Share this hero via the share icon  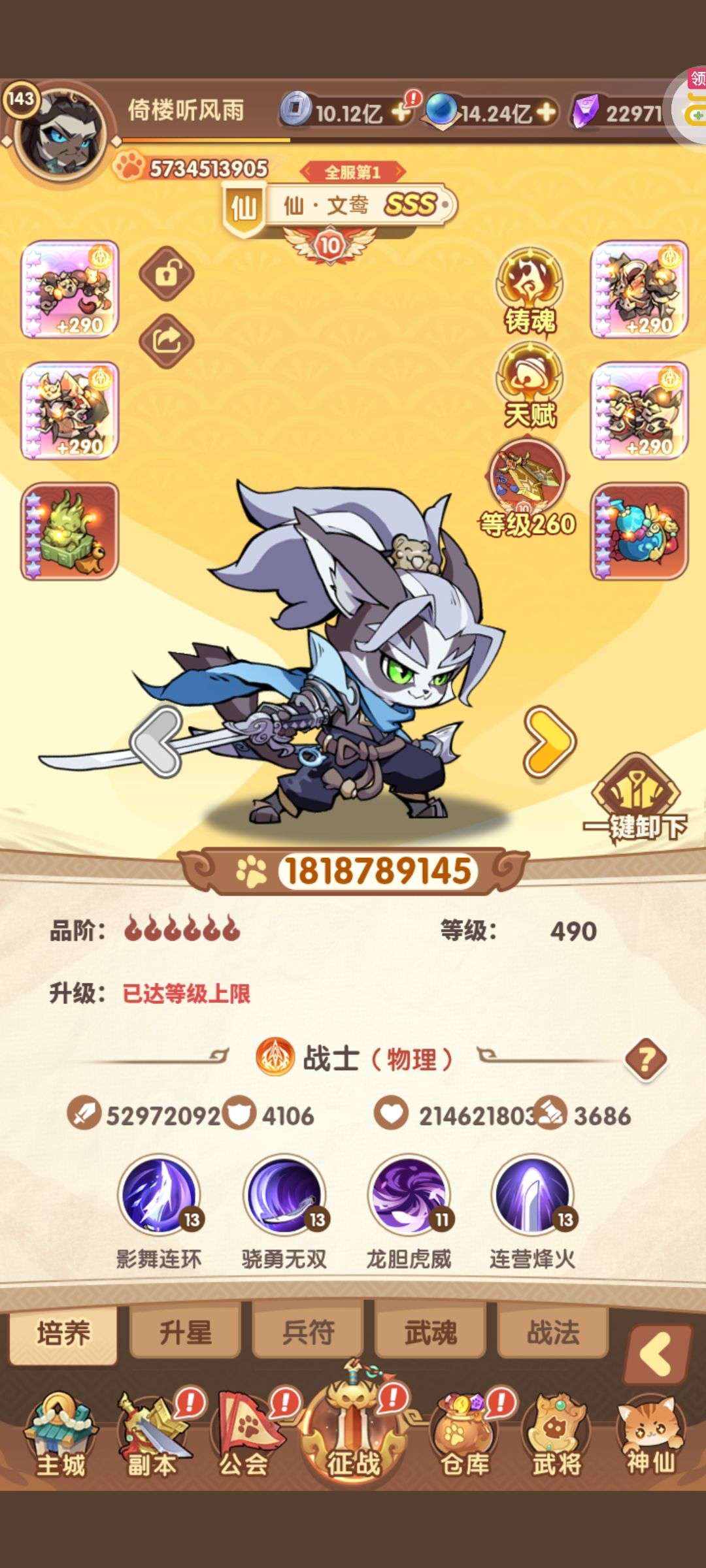click(x=166, y=340)
